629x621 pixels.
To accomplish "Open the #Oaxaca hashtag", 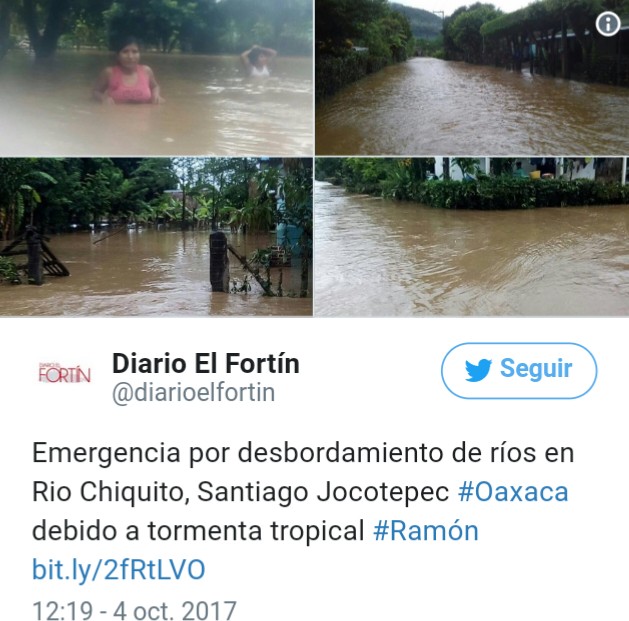I will 512,492.
